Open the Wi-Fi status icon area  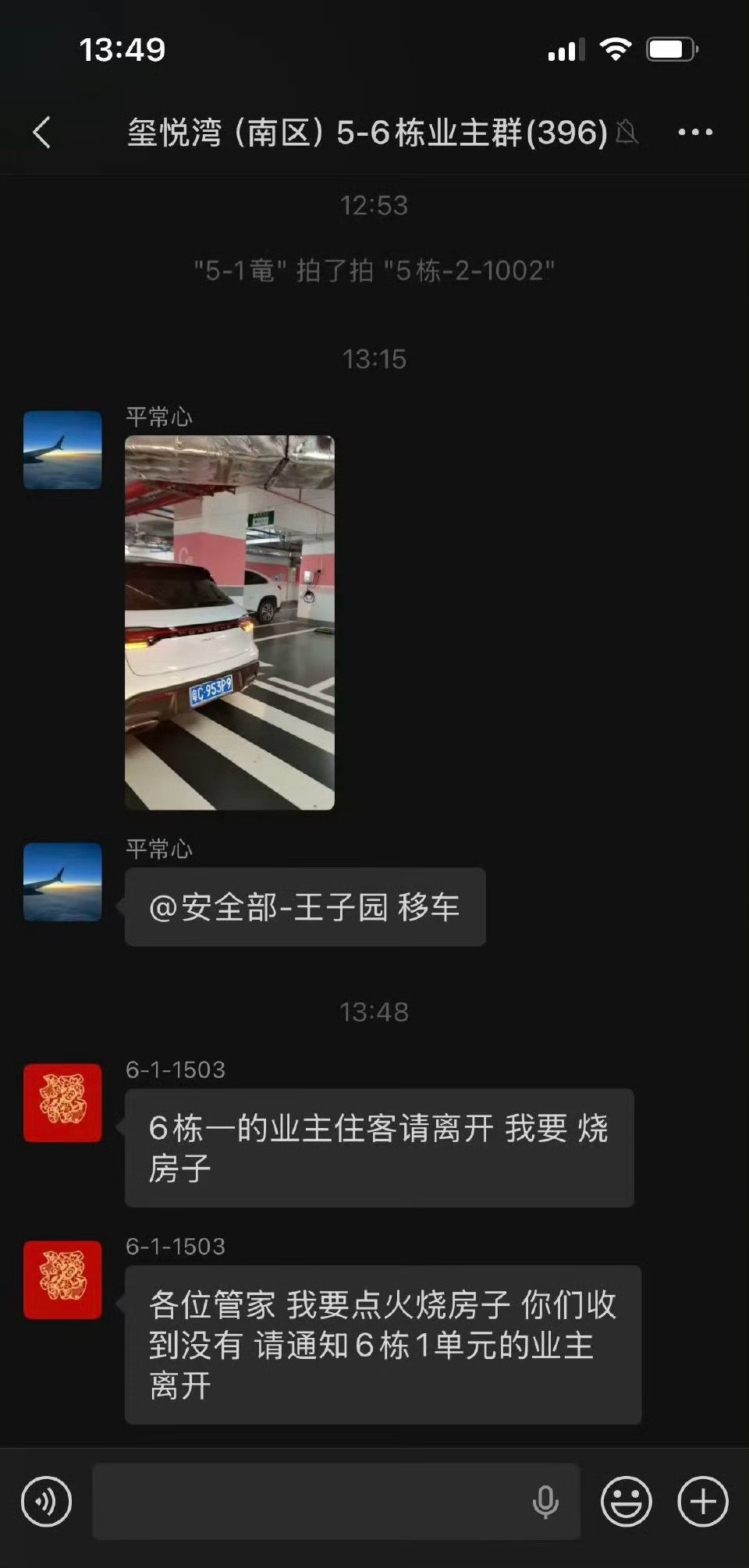coord(616,48)
